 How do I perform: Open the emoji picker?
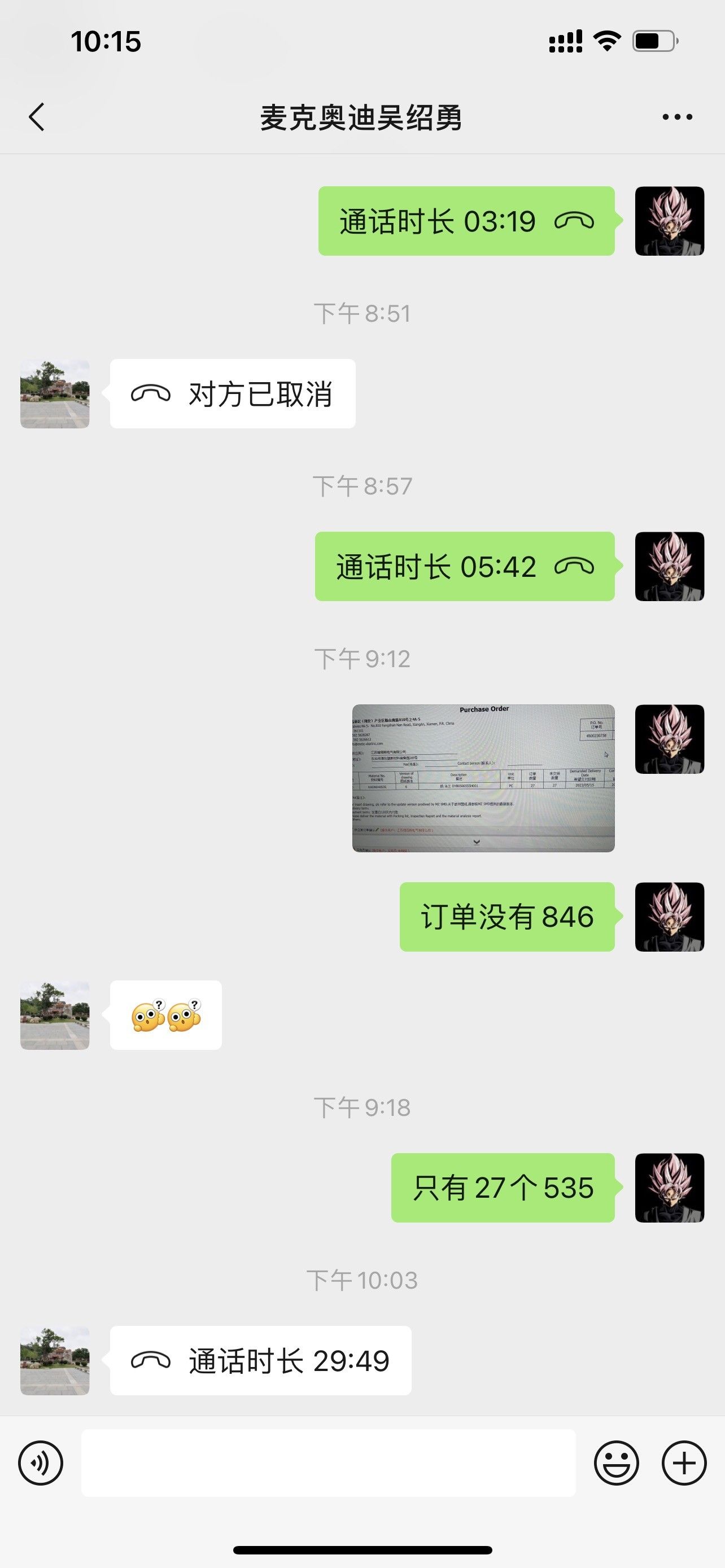pos(616,1462)
